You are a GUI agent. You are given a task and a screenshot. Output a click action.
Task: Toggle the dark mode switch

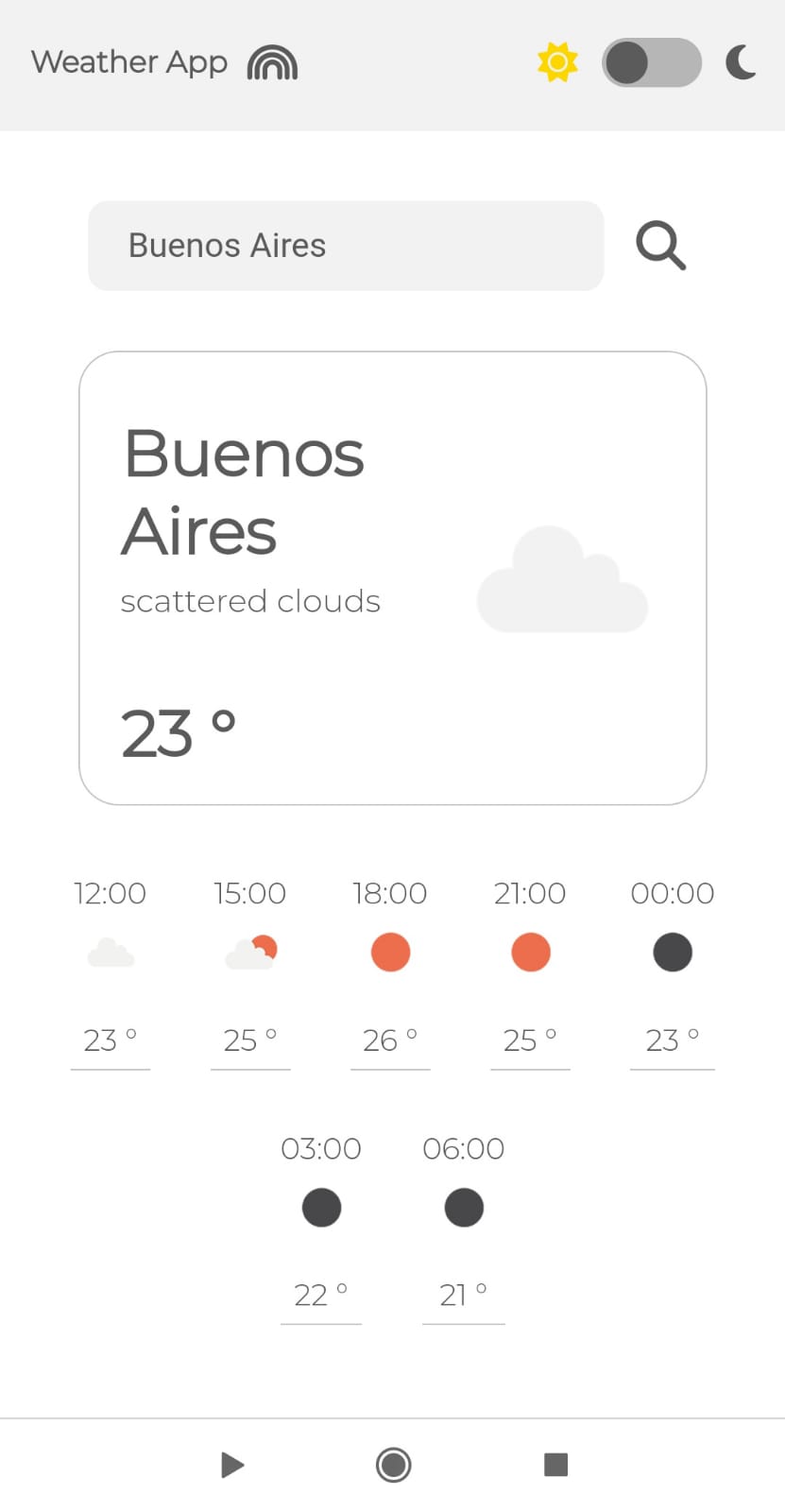pyautogui.click(x=652, y=63)
